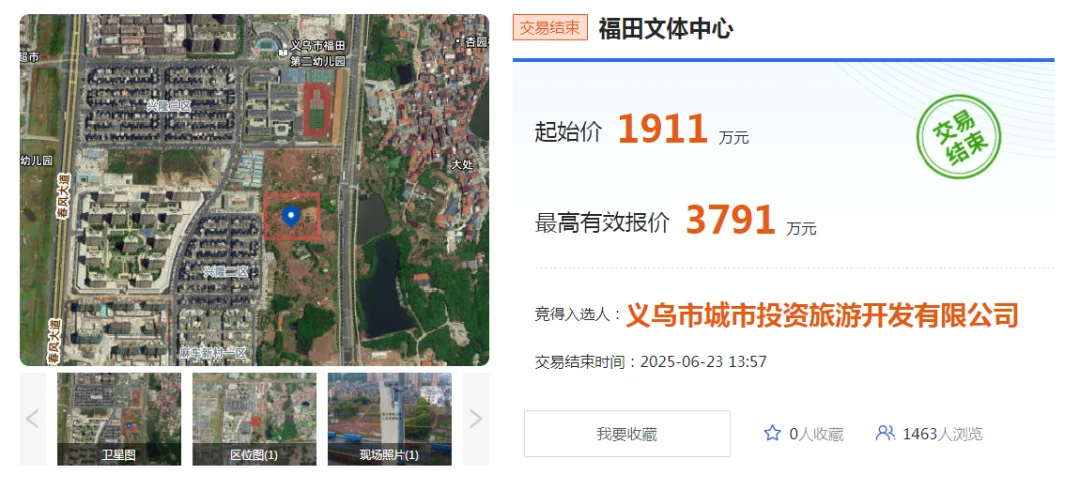View the 现场照片(1) thumbnail
The height and width of the screenshot is (490, 1080).
(x=389, y=418)
